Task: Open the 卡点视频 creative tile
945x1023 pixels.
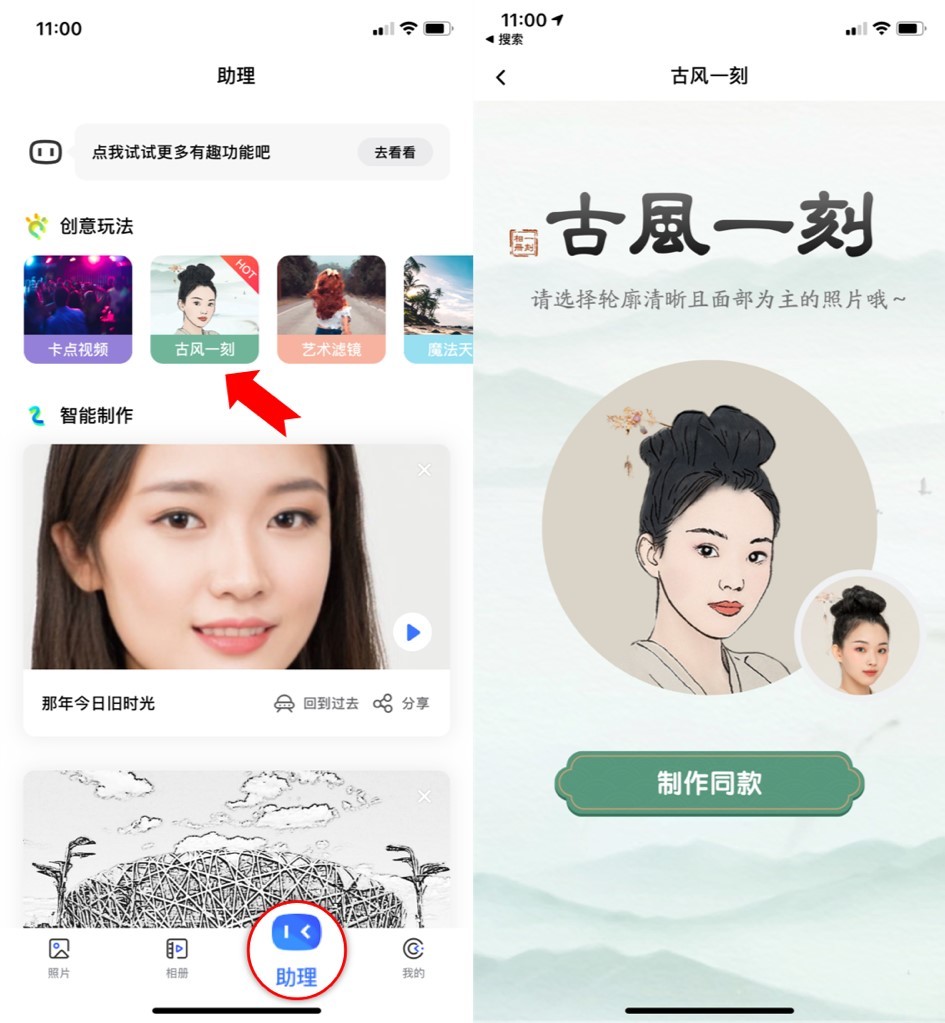Action: click(x=78, y=309)
